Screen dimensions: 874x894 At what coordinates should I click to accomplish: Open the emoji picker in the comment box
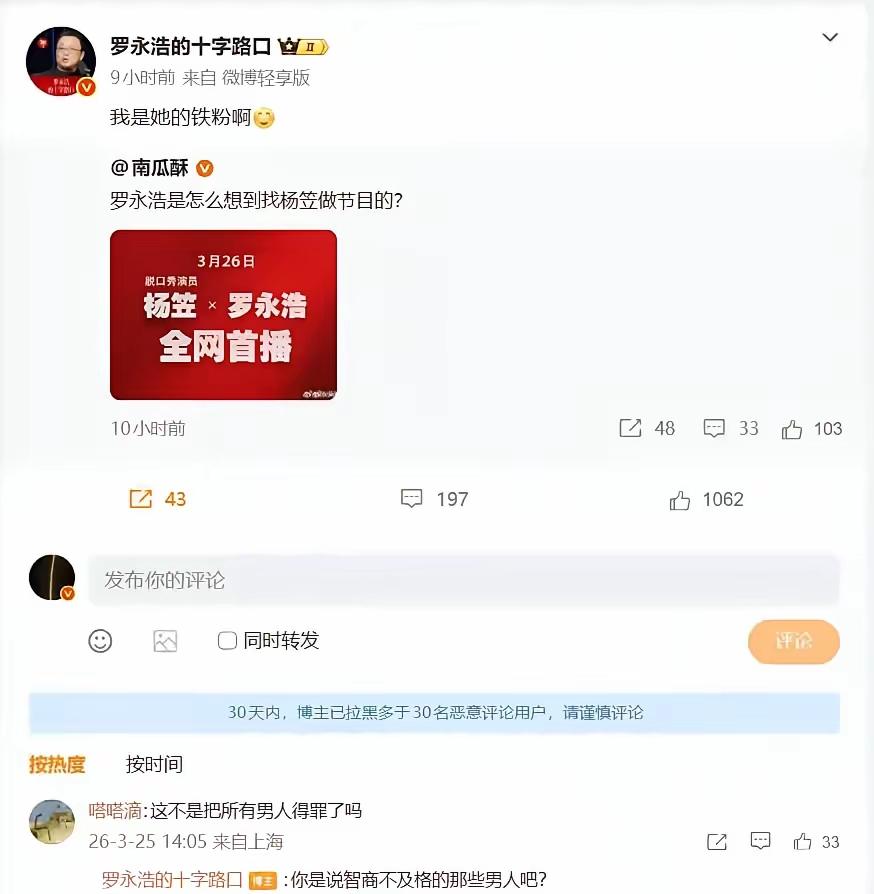point(99,641)
